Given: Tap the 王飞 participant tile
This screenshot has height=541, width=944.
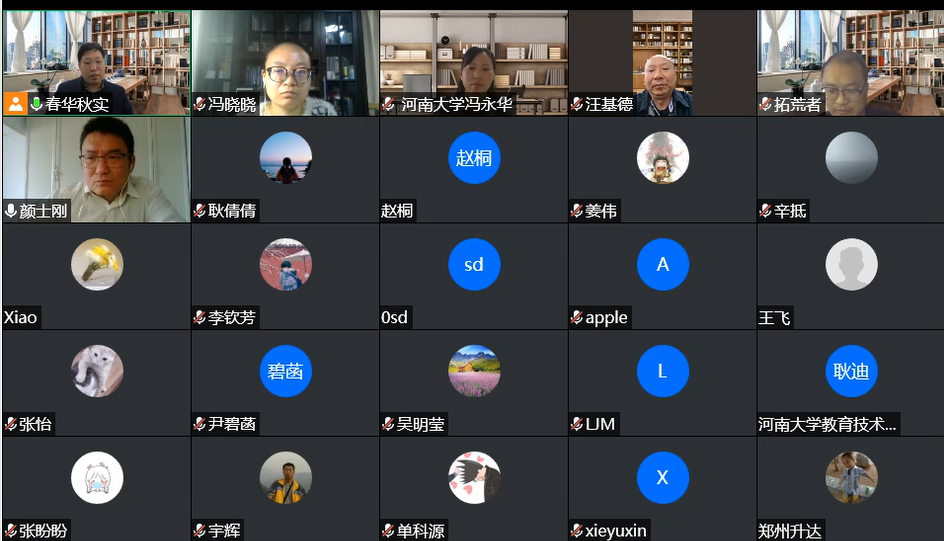Looking at the screenshot, I should [x=850, y=276].
